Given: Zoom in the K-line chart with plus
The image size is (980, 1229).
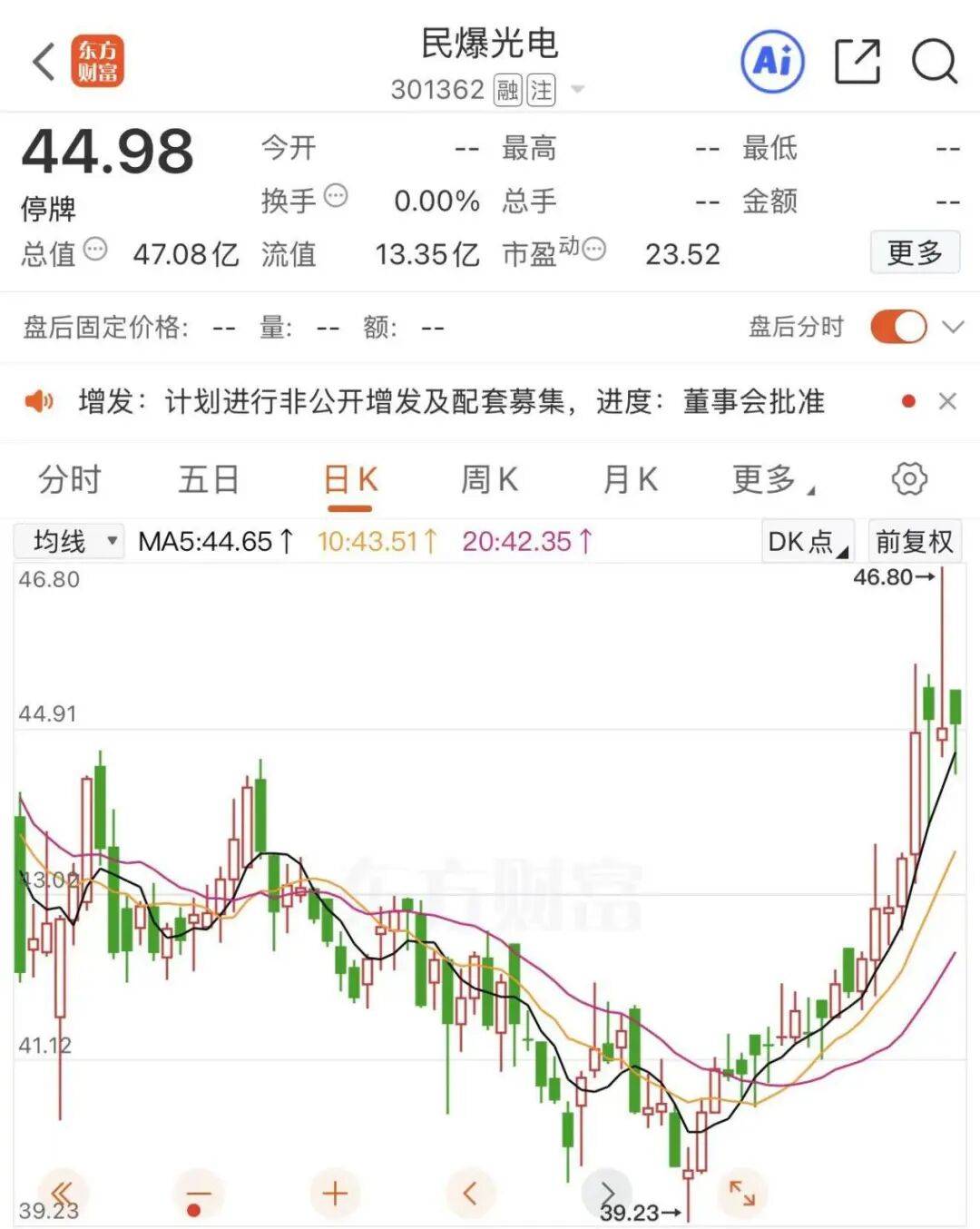Looking at the screenshot, I should [335, 1193].
